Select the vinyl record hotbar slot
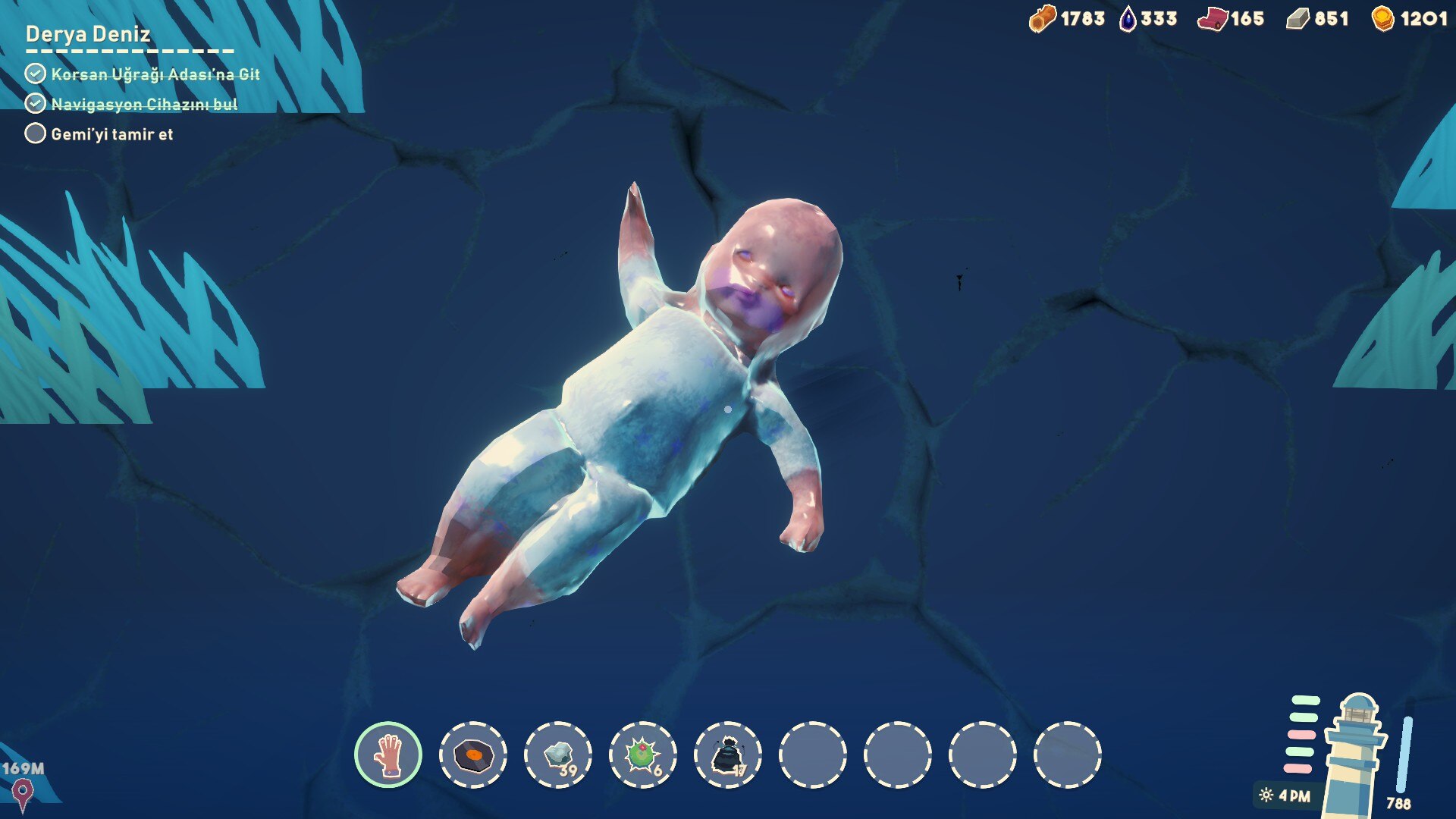 tap(473, 755)
